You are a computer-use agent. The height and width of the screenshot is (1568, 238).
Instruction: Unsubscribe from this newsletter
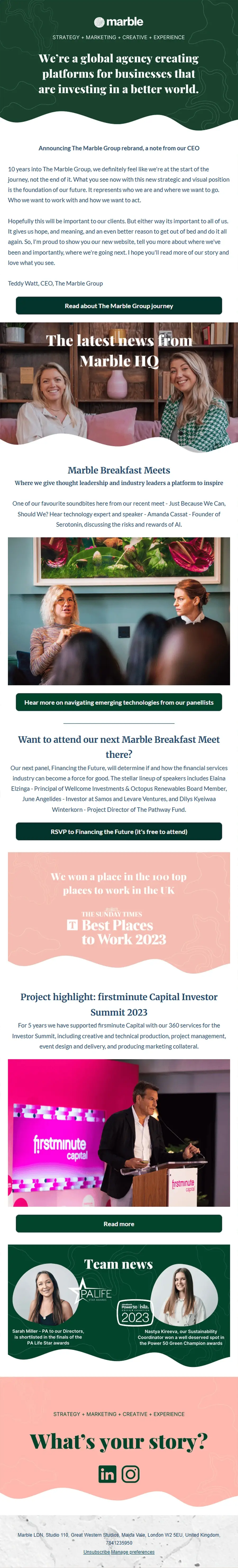(x=96, y=1552)
